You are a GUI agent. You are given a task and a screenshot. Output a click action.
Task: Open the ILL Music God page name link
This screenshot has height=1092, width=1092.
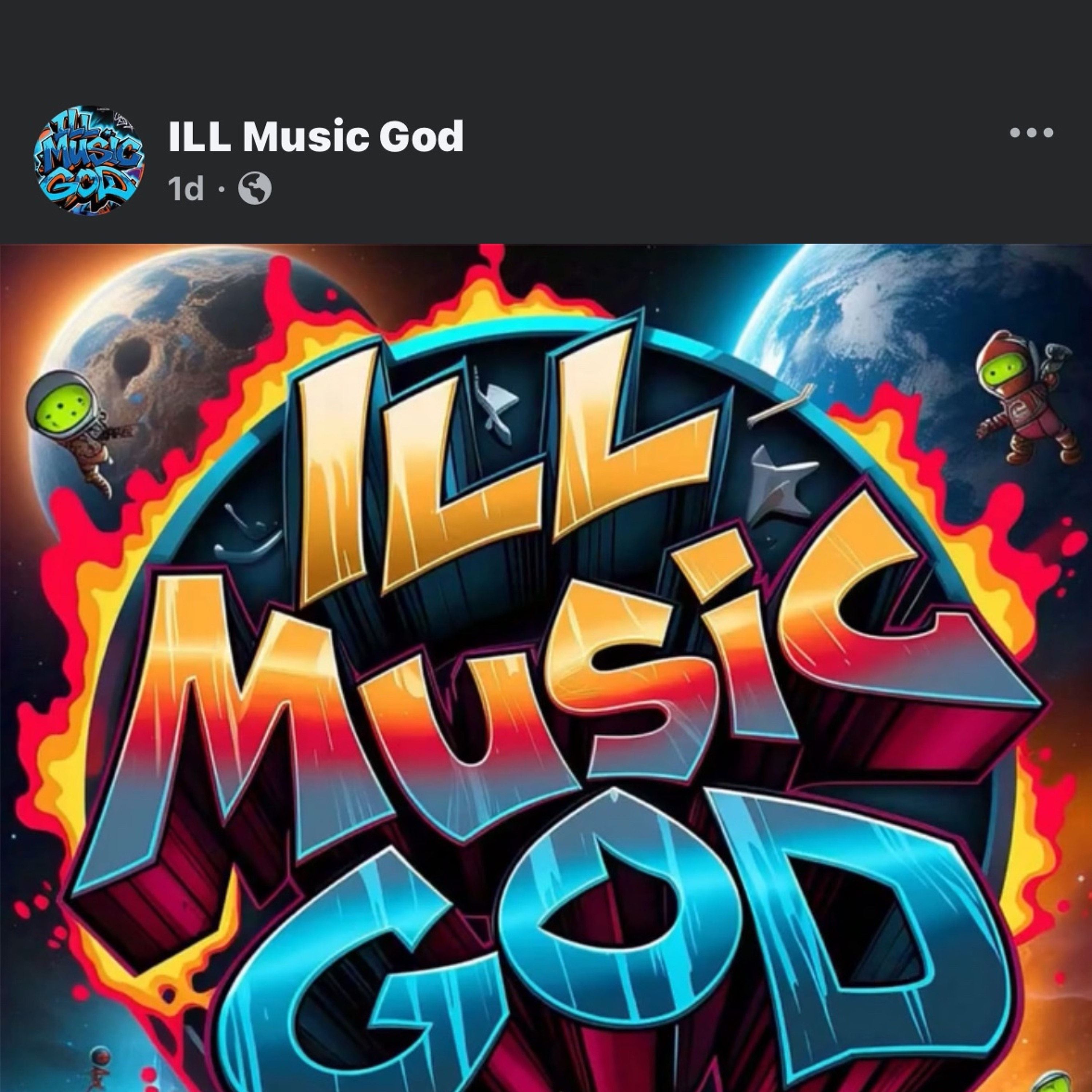pyautogui.click(x=315, y=136)
